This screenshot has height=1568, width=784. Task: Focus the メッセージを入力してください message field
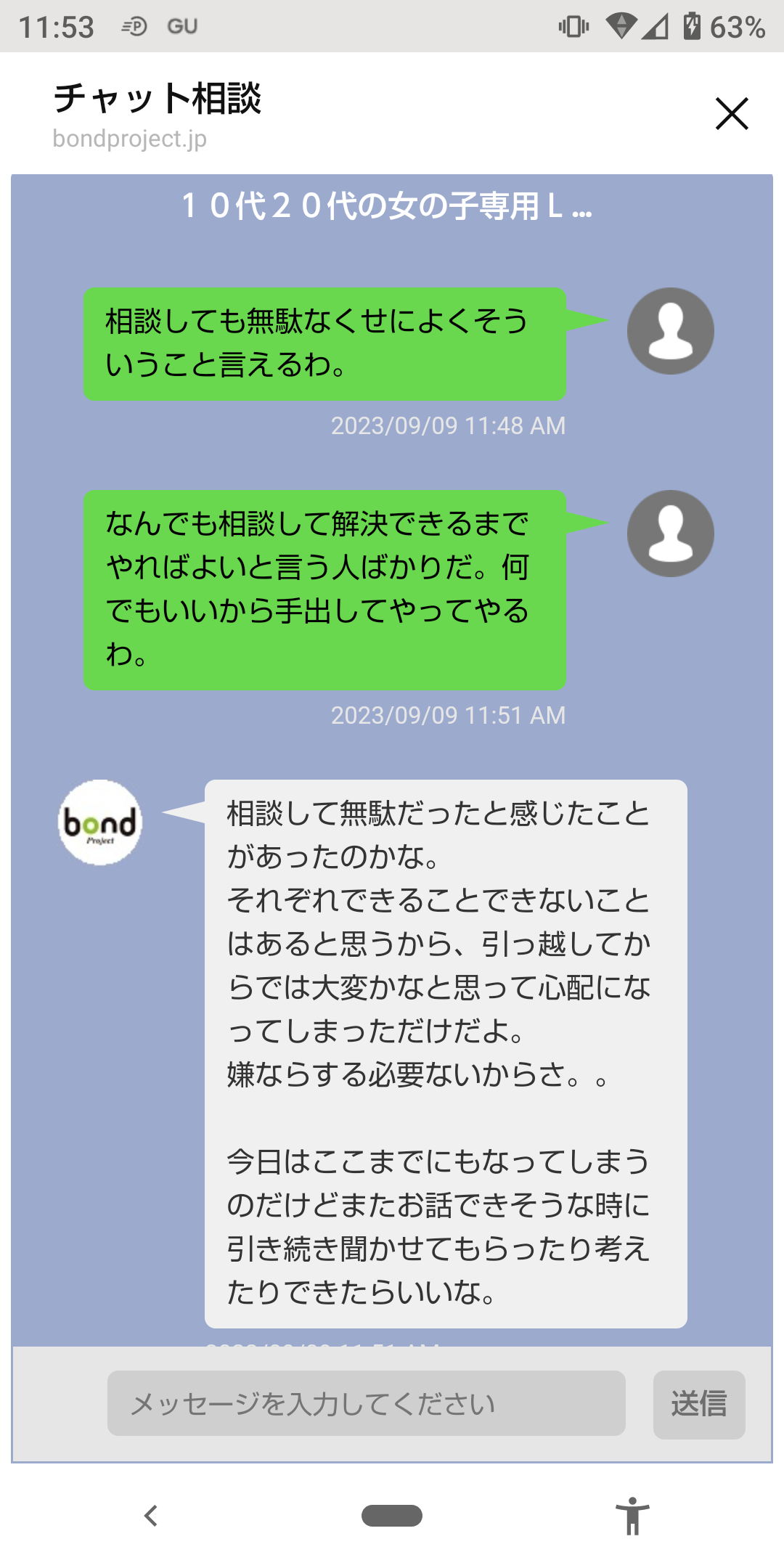coord(366,1403)
